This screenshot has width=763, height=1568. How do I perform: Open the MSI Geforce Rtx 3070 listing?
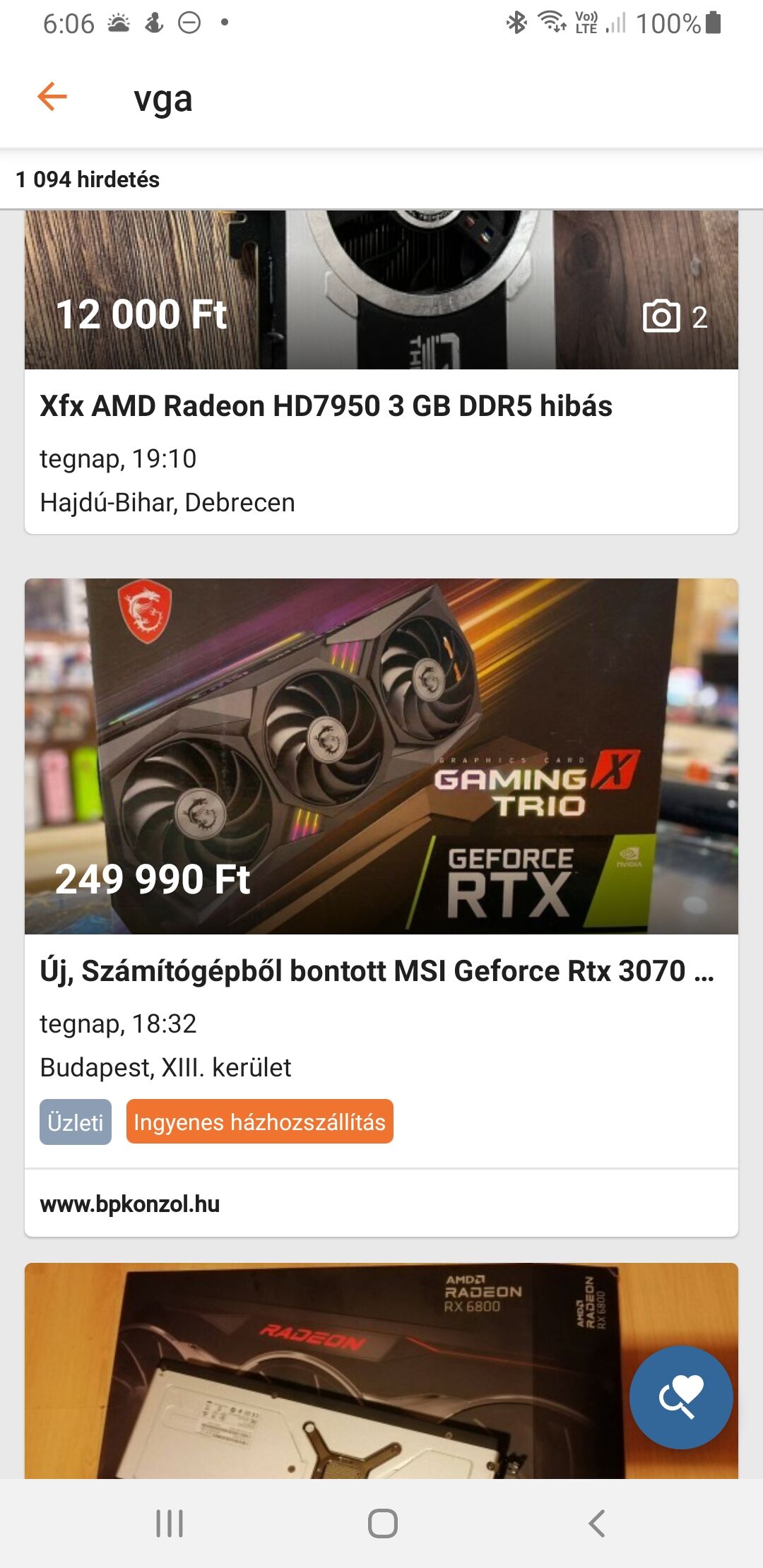pyautogui.click(x=377, y=972)
